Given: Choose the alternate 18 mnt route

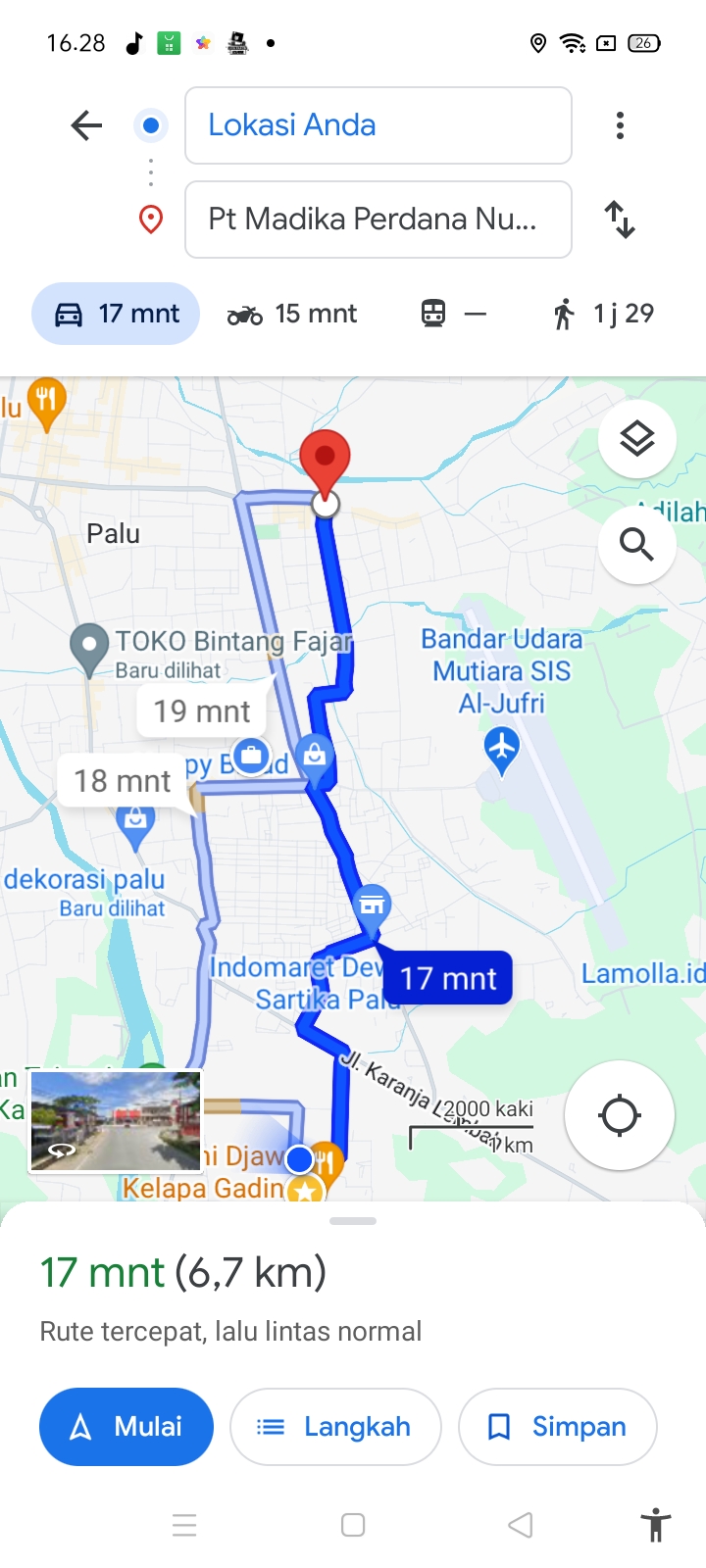Looking at the screenshot, I should (123, 780).
